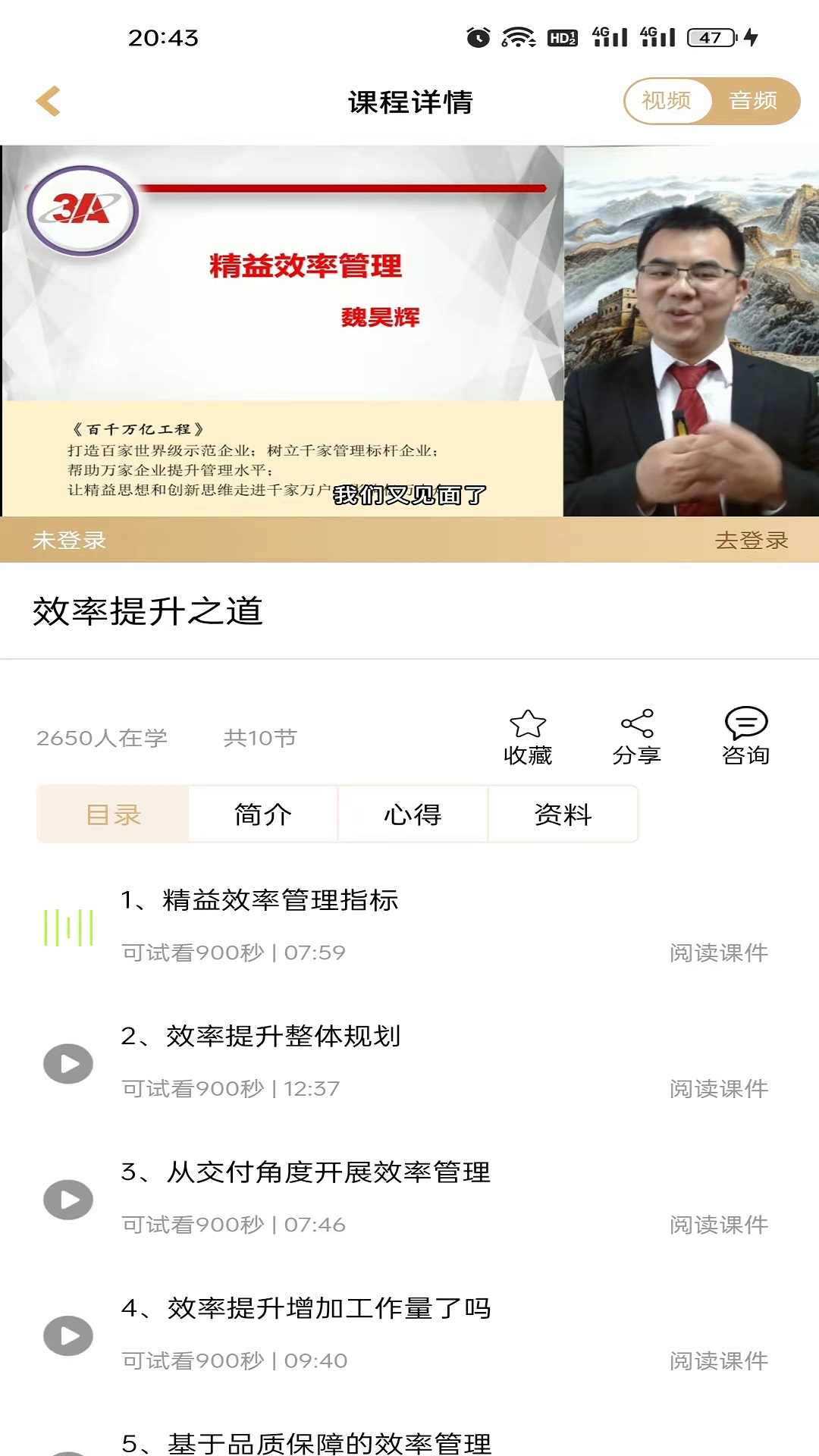The image size is (819, 1456).
Task: Play lesson 2 效率提升整体规划
Action: pos(68,1063)
